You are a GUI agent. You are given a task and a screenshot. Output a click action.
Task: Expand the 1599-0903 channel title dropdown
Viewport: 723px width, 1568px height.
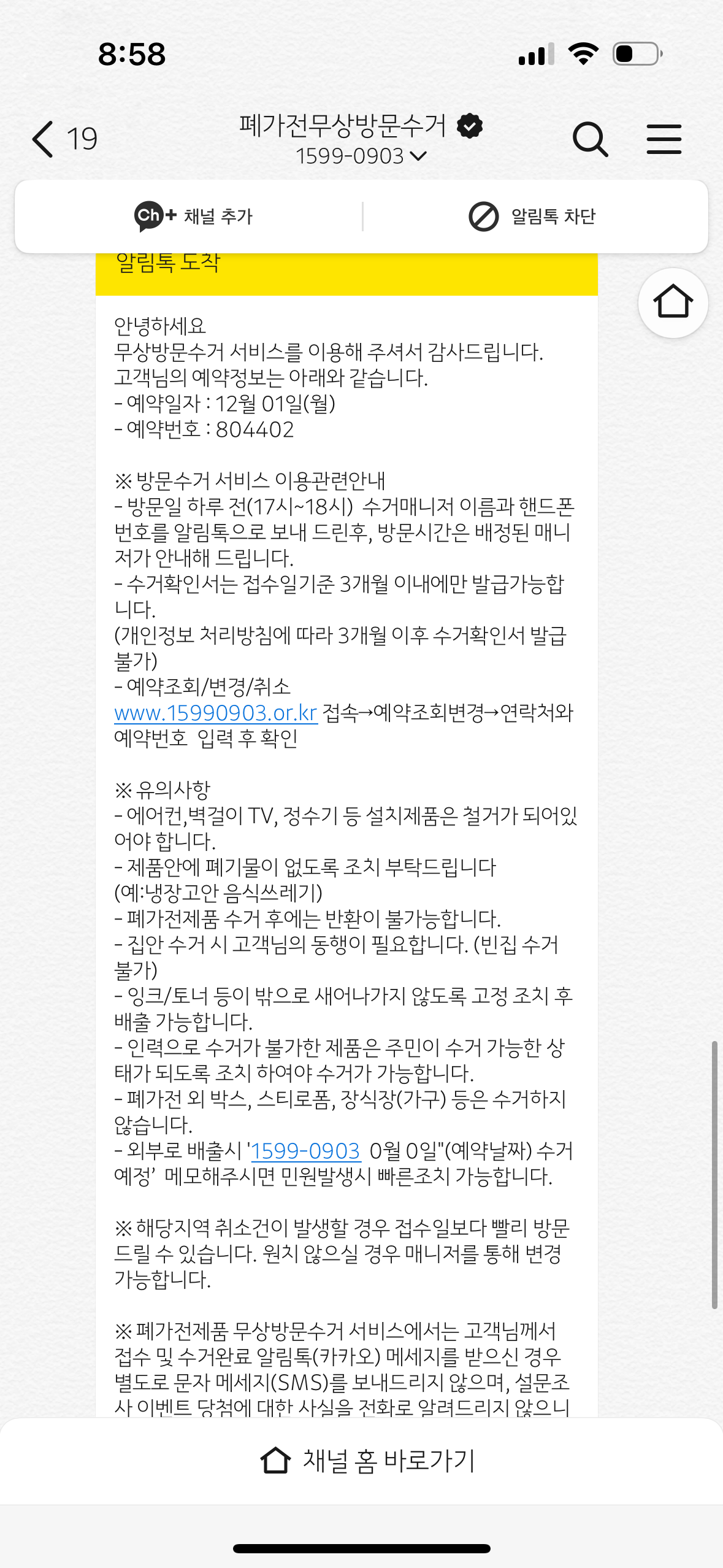[x=361, y=156]
